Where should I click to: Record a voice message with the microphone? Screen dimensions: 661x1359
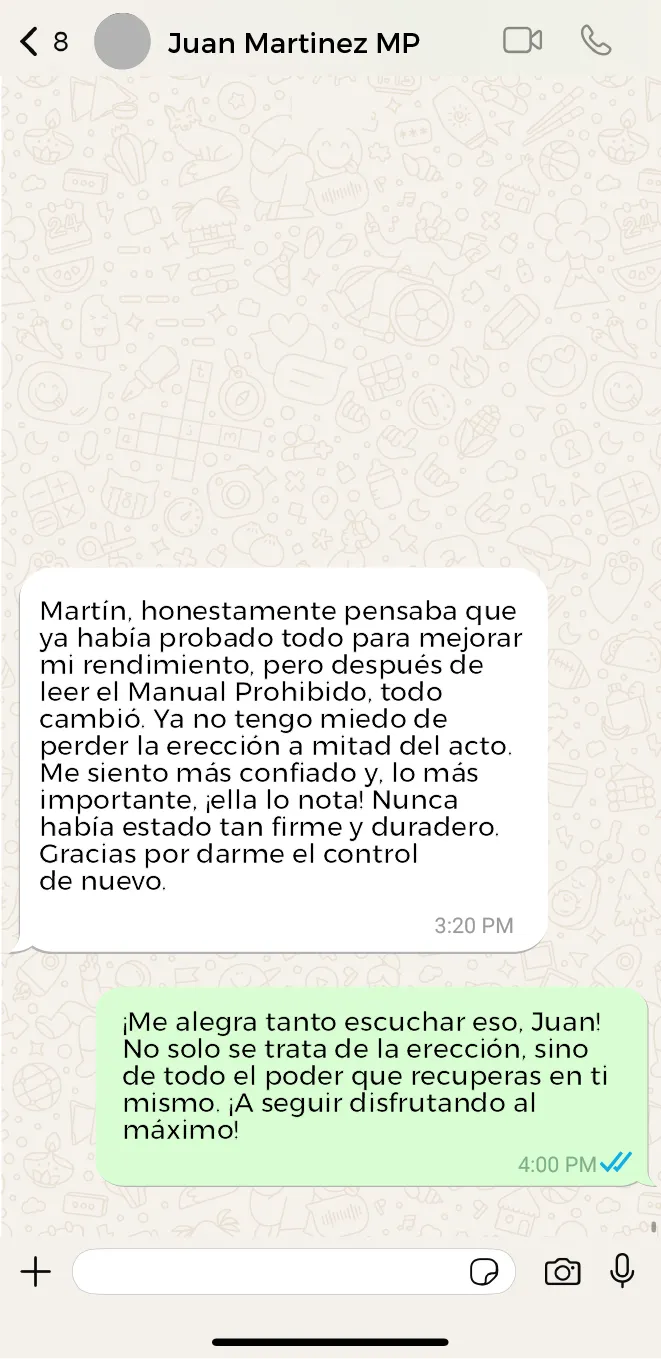coord(622,1272)
